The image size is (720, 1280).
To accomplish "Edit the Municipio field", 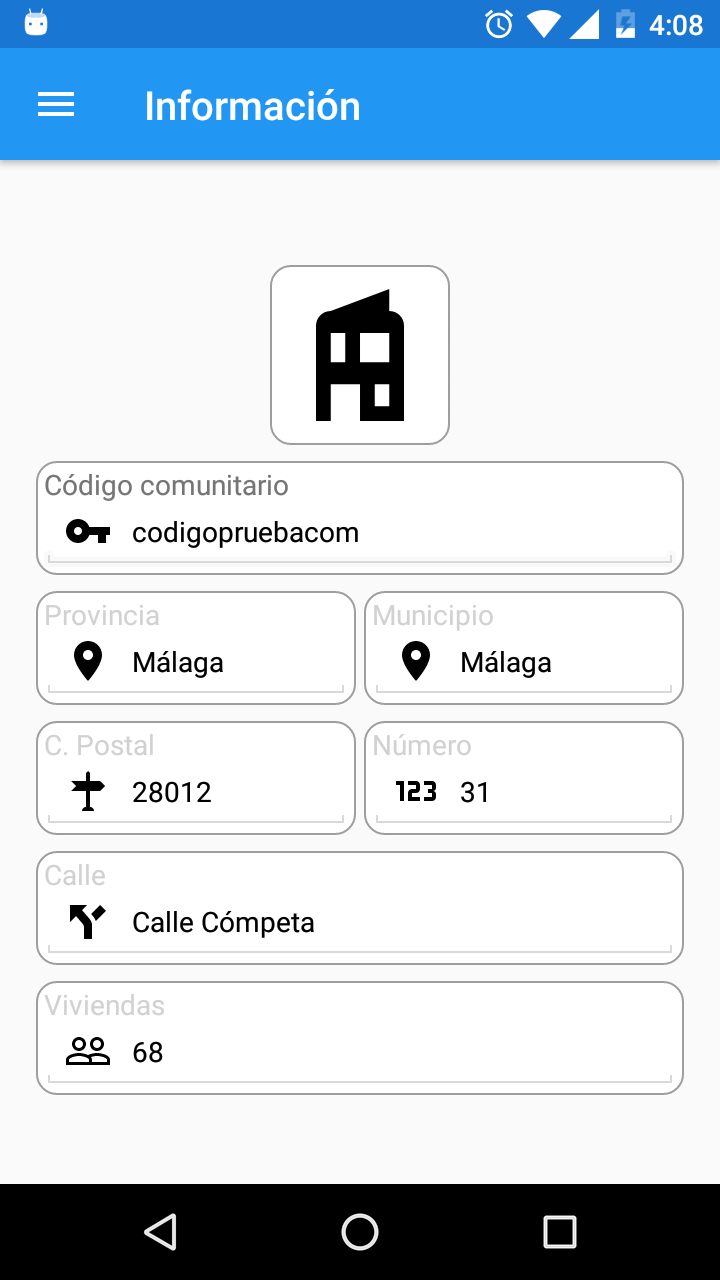I will (x=524, y=648).
